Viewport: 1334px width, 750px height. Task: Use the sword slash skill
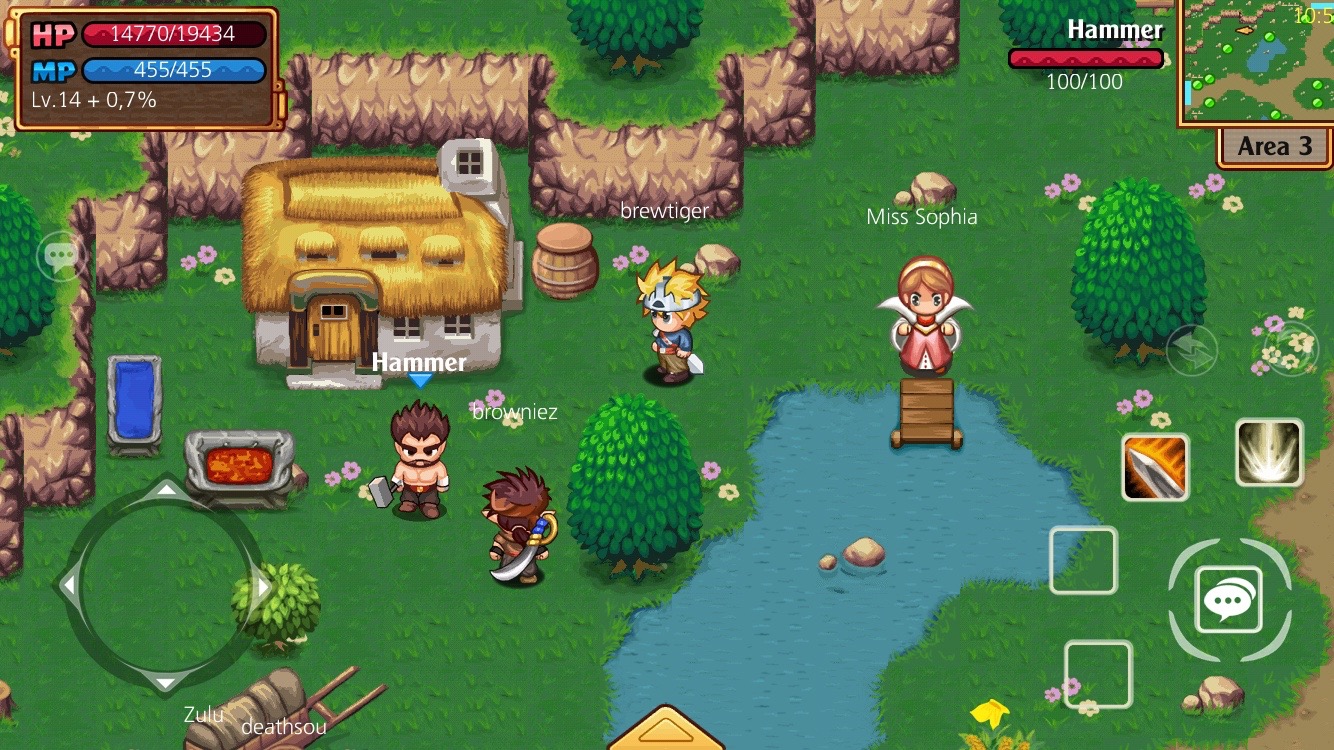point(1155,467)
